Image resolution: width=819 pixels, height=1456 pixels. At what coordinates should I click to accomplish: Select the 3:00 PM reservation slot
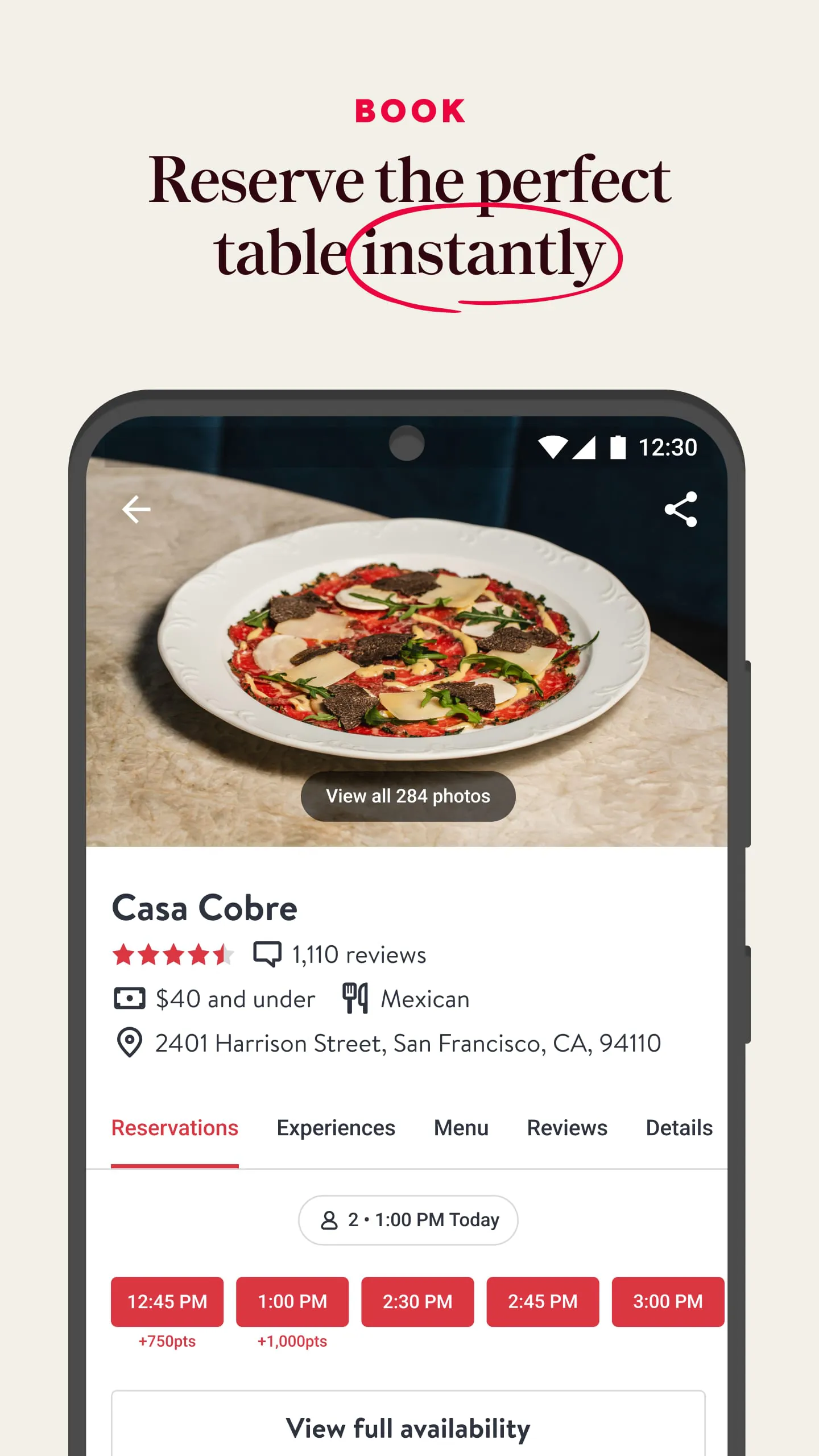[667, 1302]
